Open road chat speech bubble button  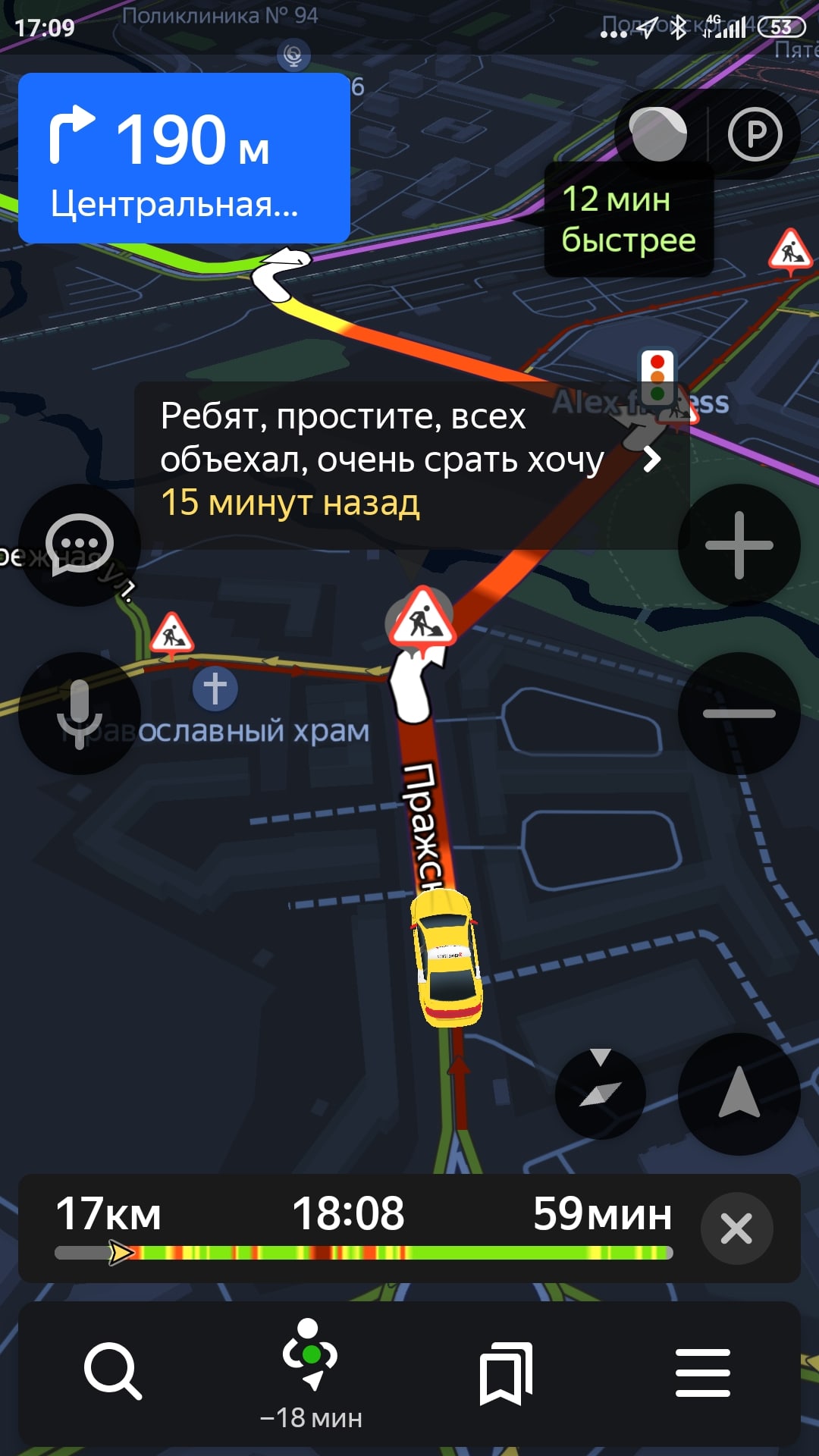[x=79, y=545]
